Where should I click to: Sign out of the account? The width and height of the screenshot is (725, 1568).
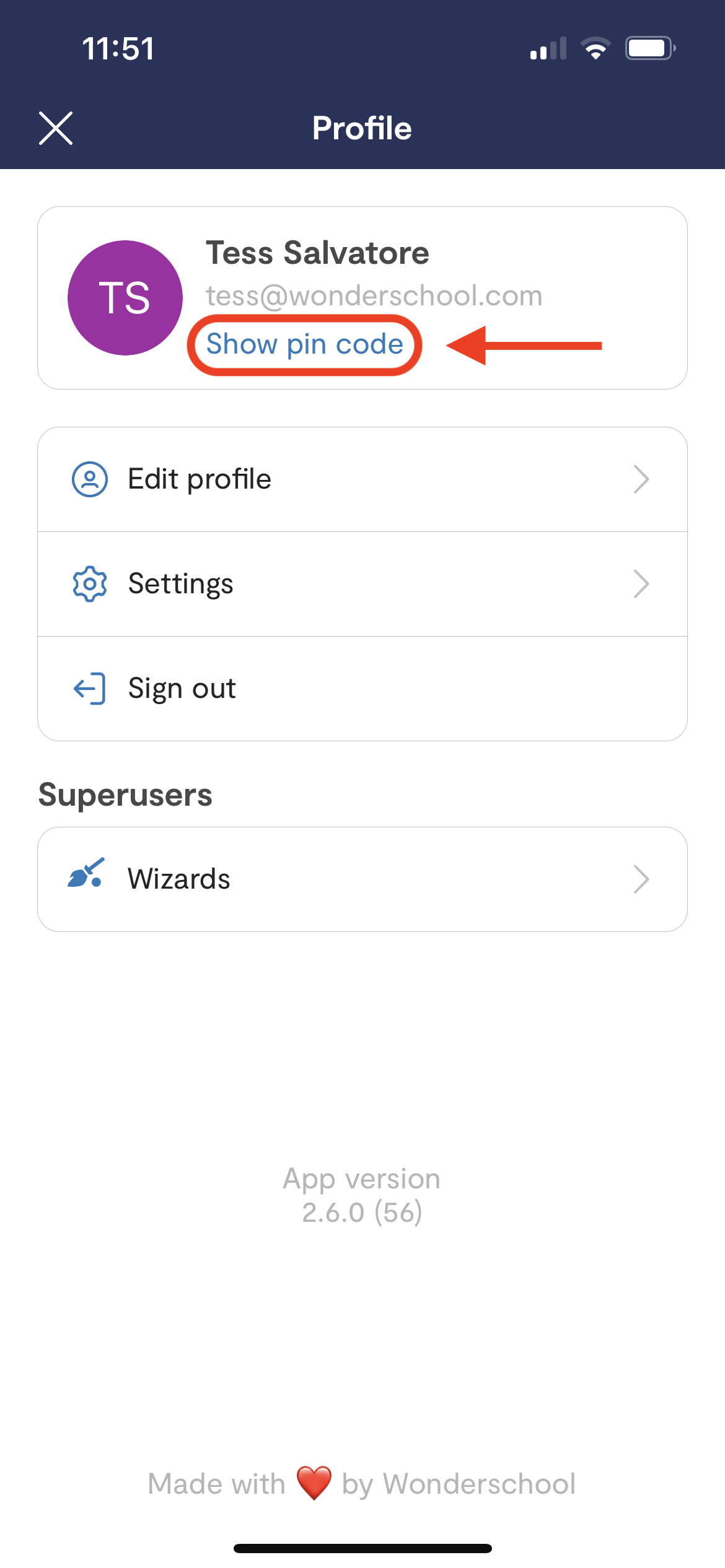coord(362,689)
